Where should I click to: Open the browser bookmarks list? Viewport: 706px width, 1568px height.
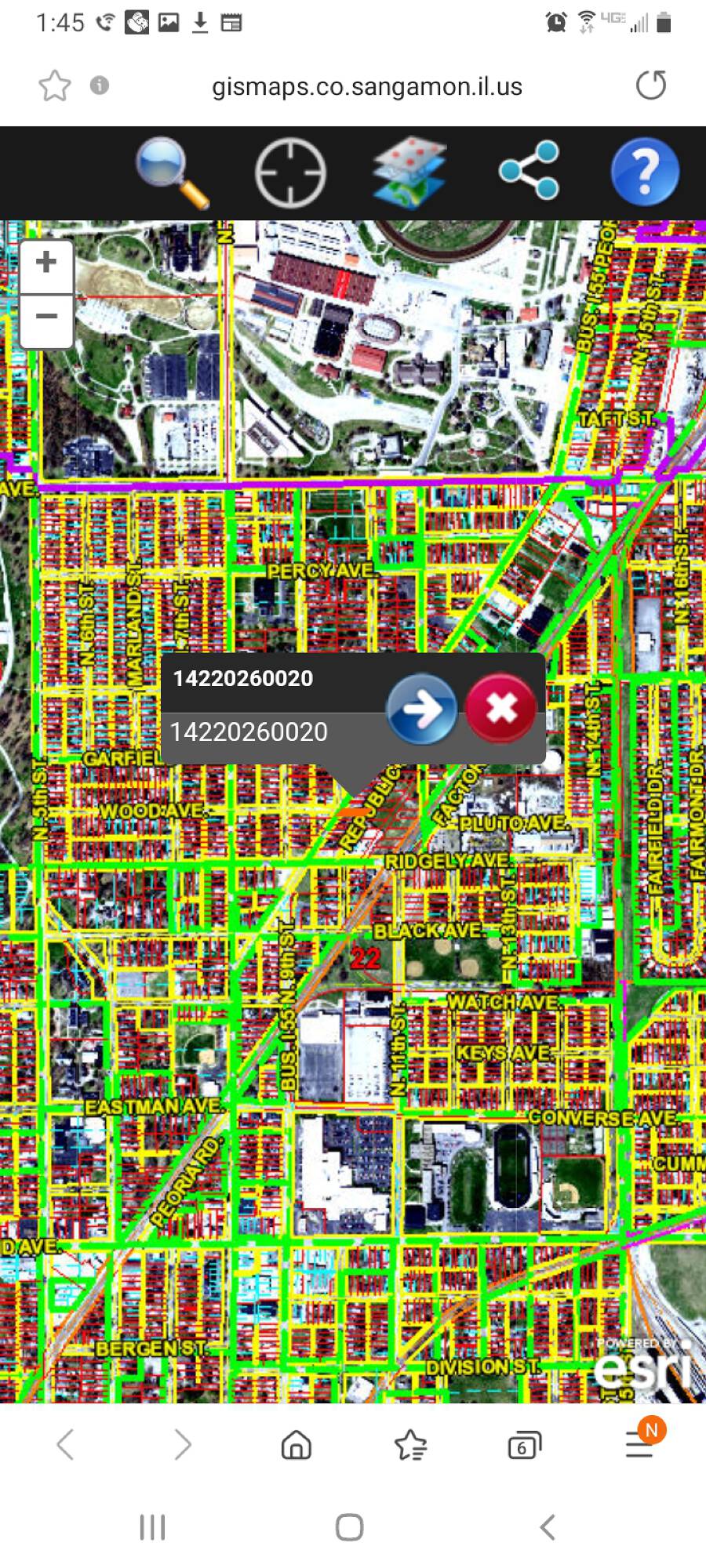coord(410,1444)
